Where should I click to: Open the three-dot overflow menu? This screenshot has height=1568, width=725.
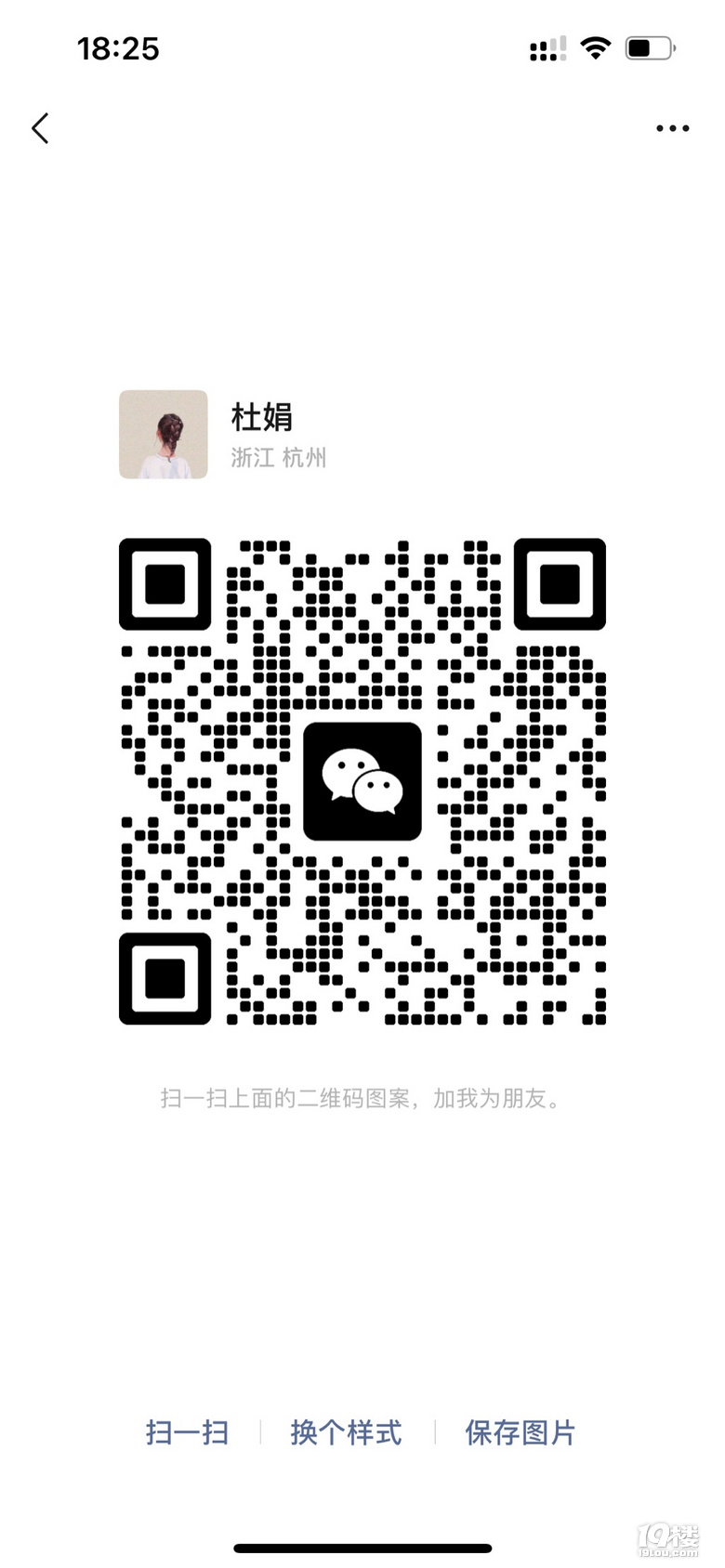tap(672, 128)
